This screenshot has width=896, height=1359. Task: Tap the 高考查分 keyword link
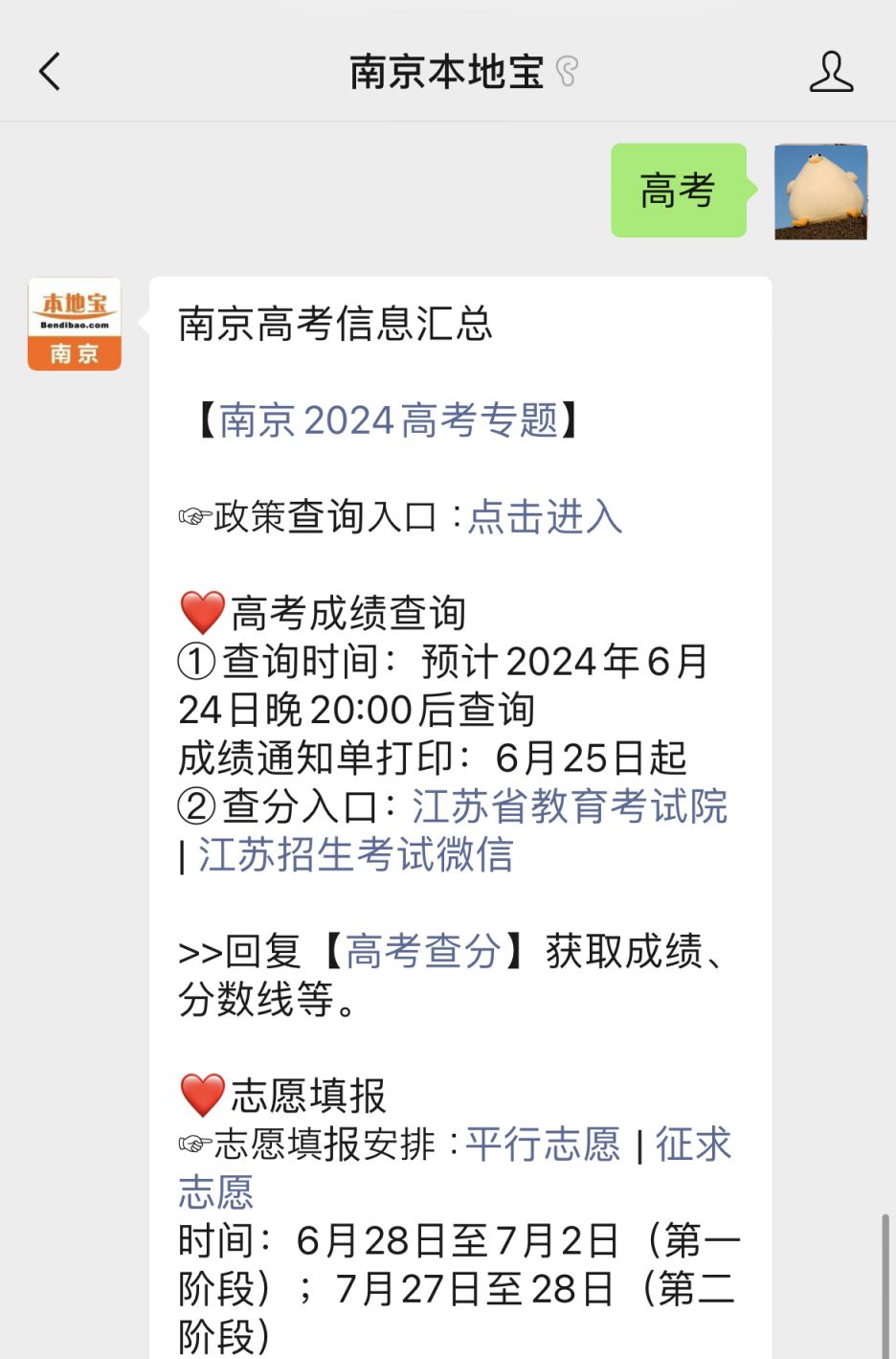(x=422, y=951)
